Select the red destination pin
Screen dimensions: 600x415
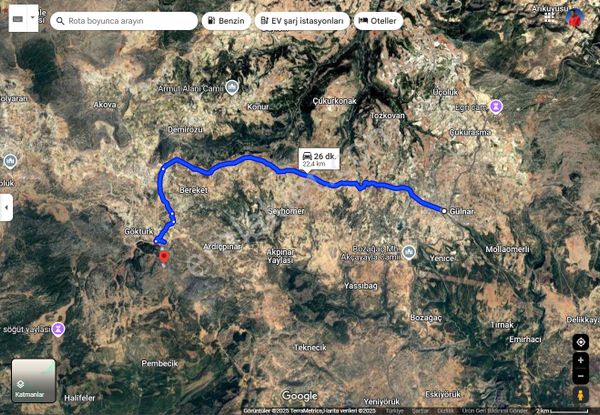pos(164,258)
